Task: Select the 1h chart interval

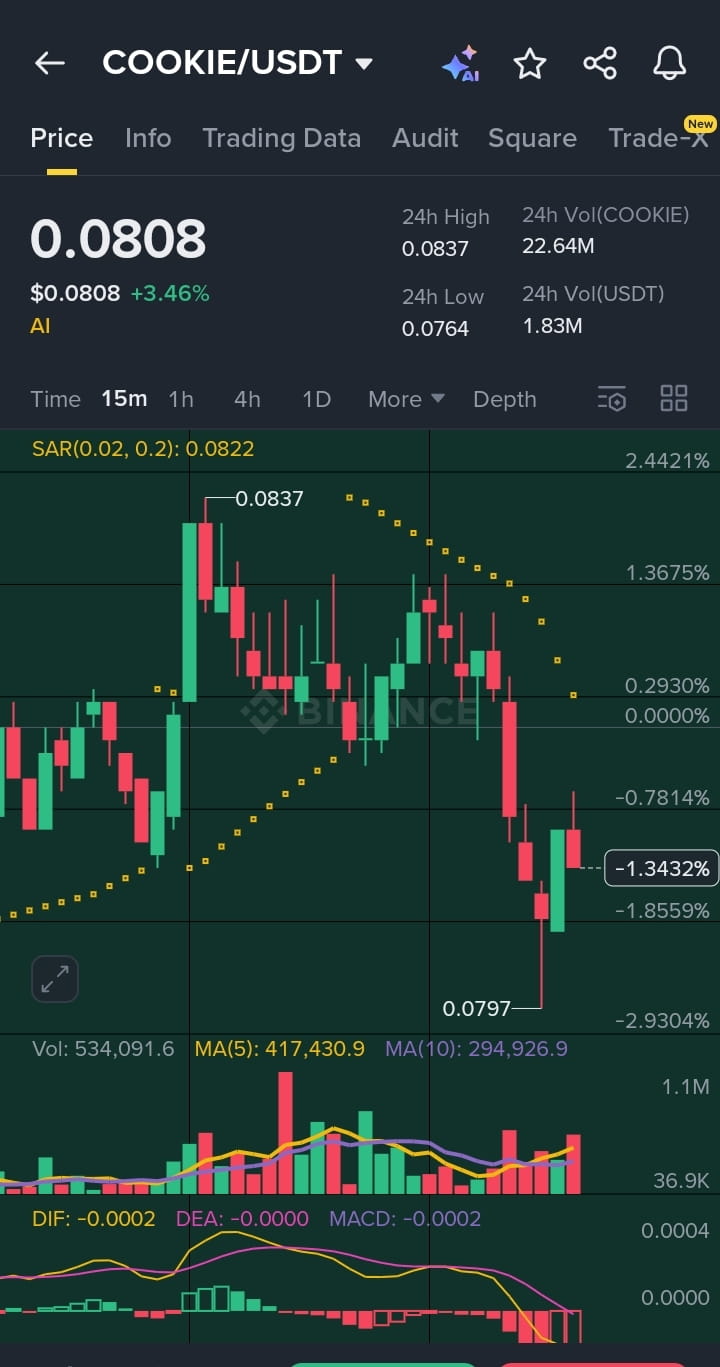Action: tap(181, 399)
